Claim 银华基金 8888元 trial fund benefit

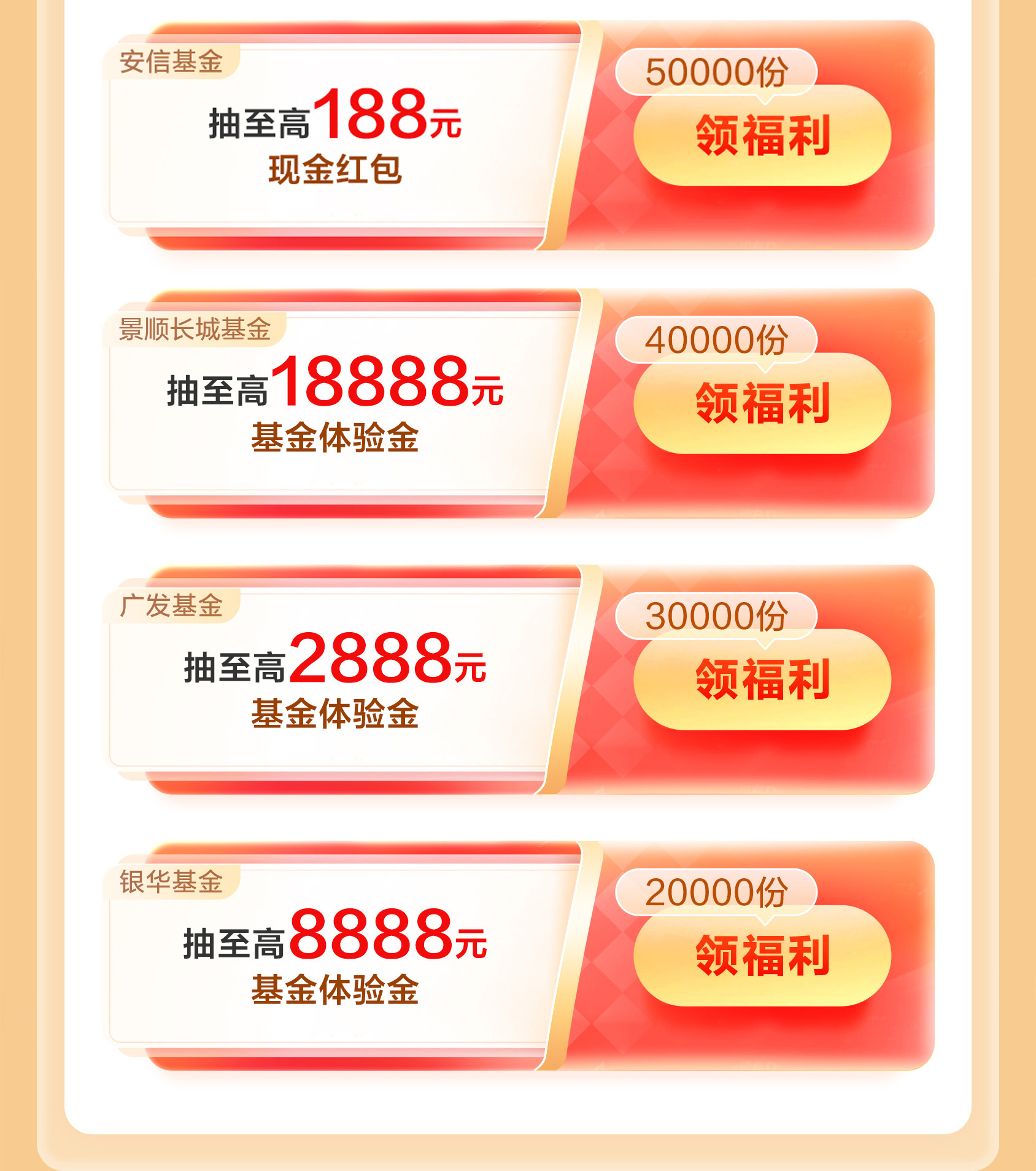pyautogui.click(x=762, y=956)
